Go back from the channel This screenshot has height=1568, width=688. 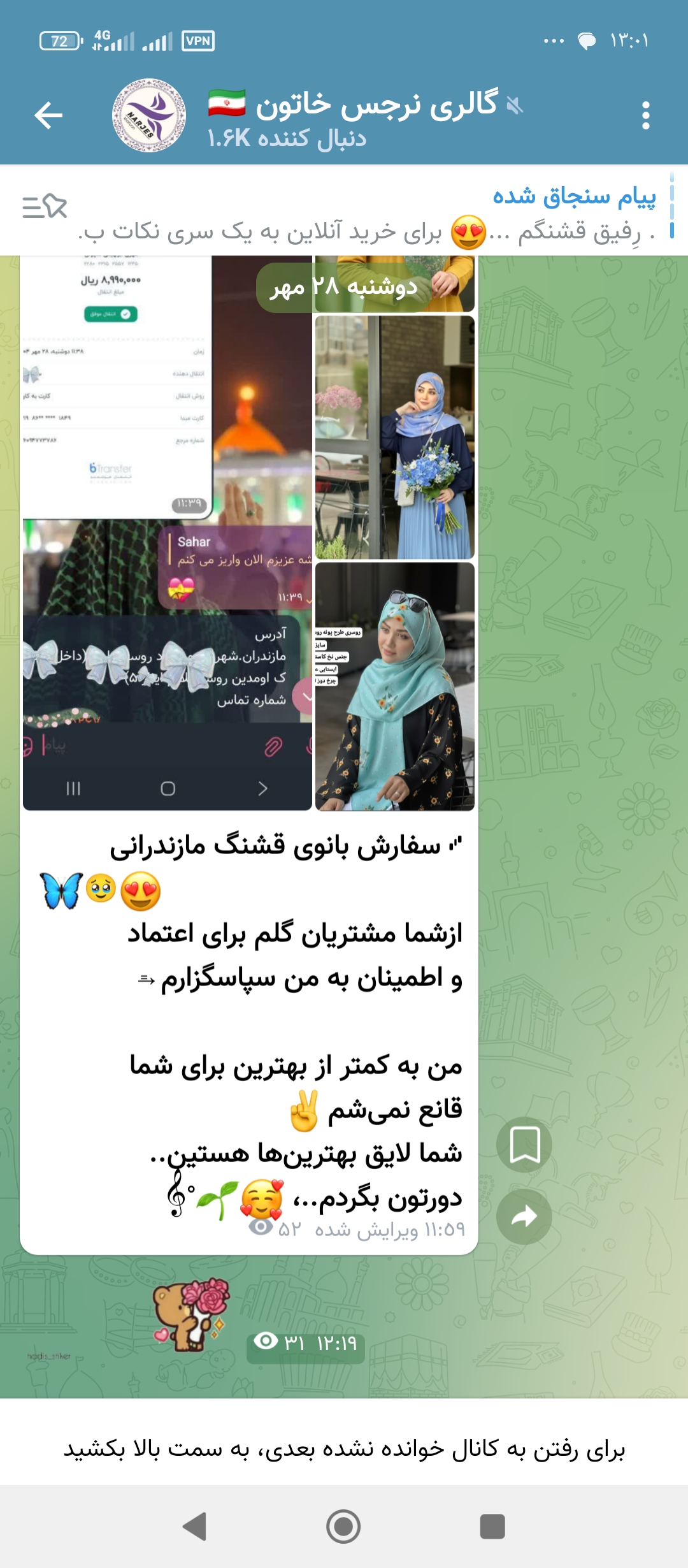tap(48, 115)
